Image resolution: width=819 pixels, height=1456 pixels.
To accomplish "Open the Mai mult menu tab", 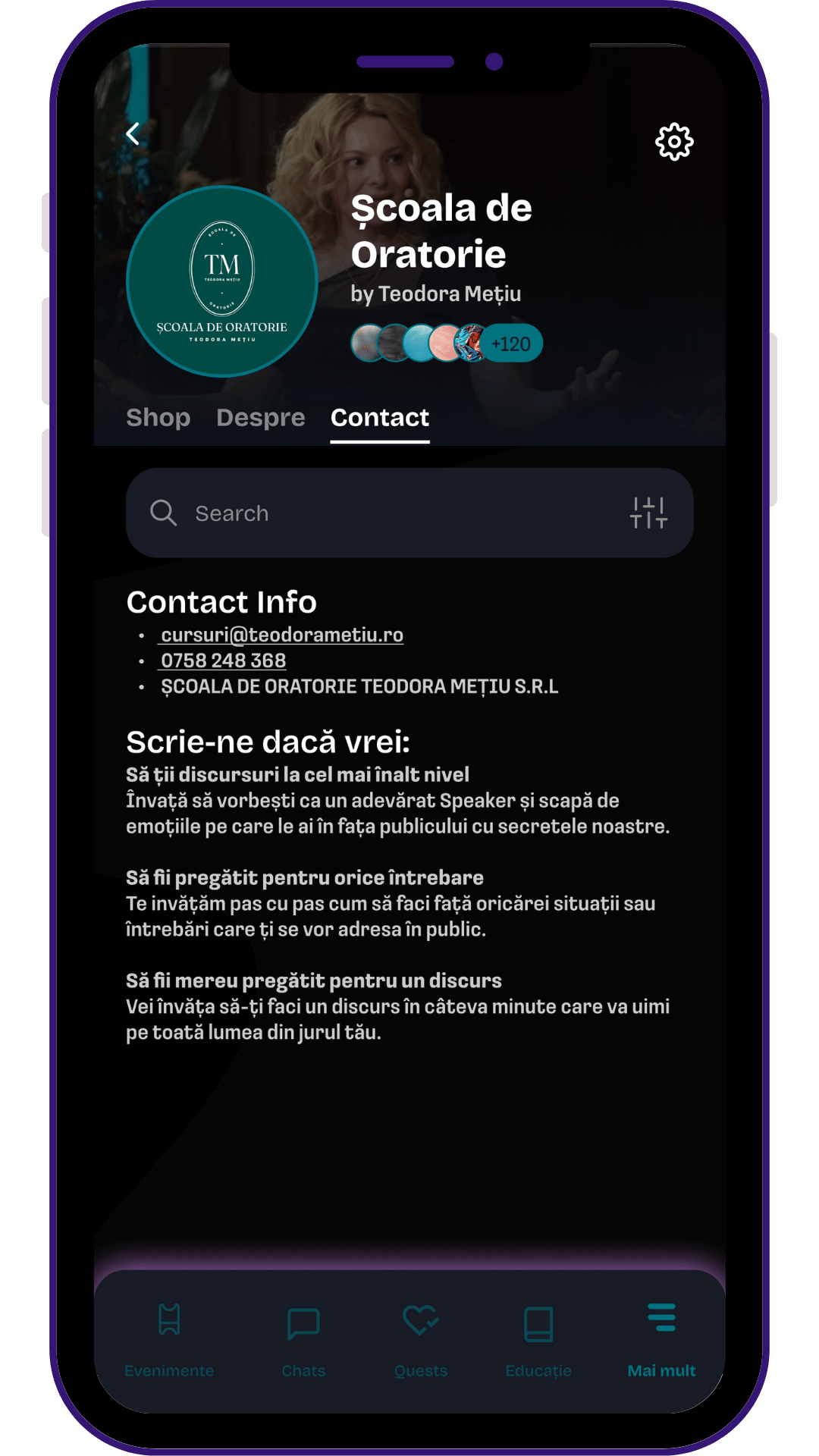I will tap(661, 1339).
